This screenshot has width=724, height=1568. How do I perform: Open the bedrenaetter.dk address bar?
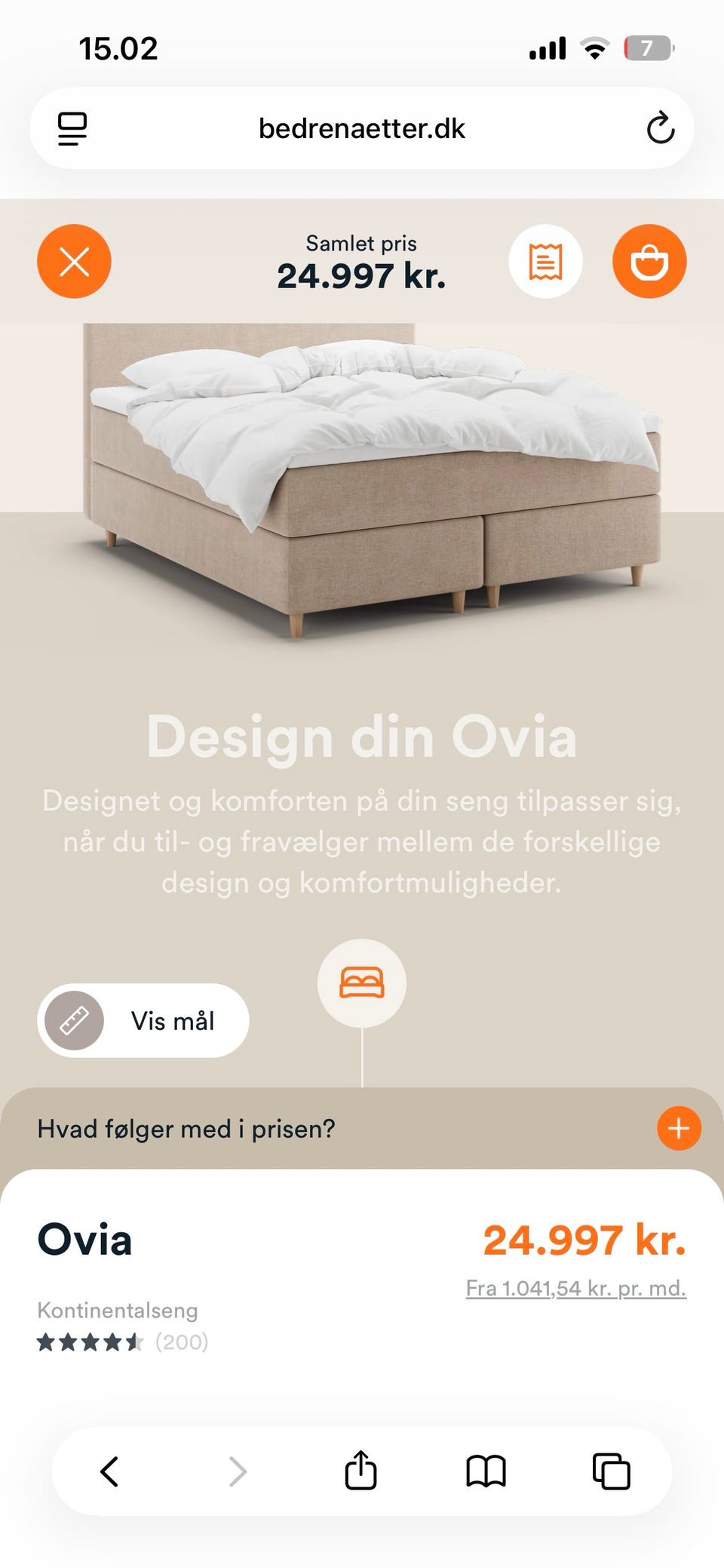tap(362, 128)
